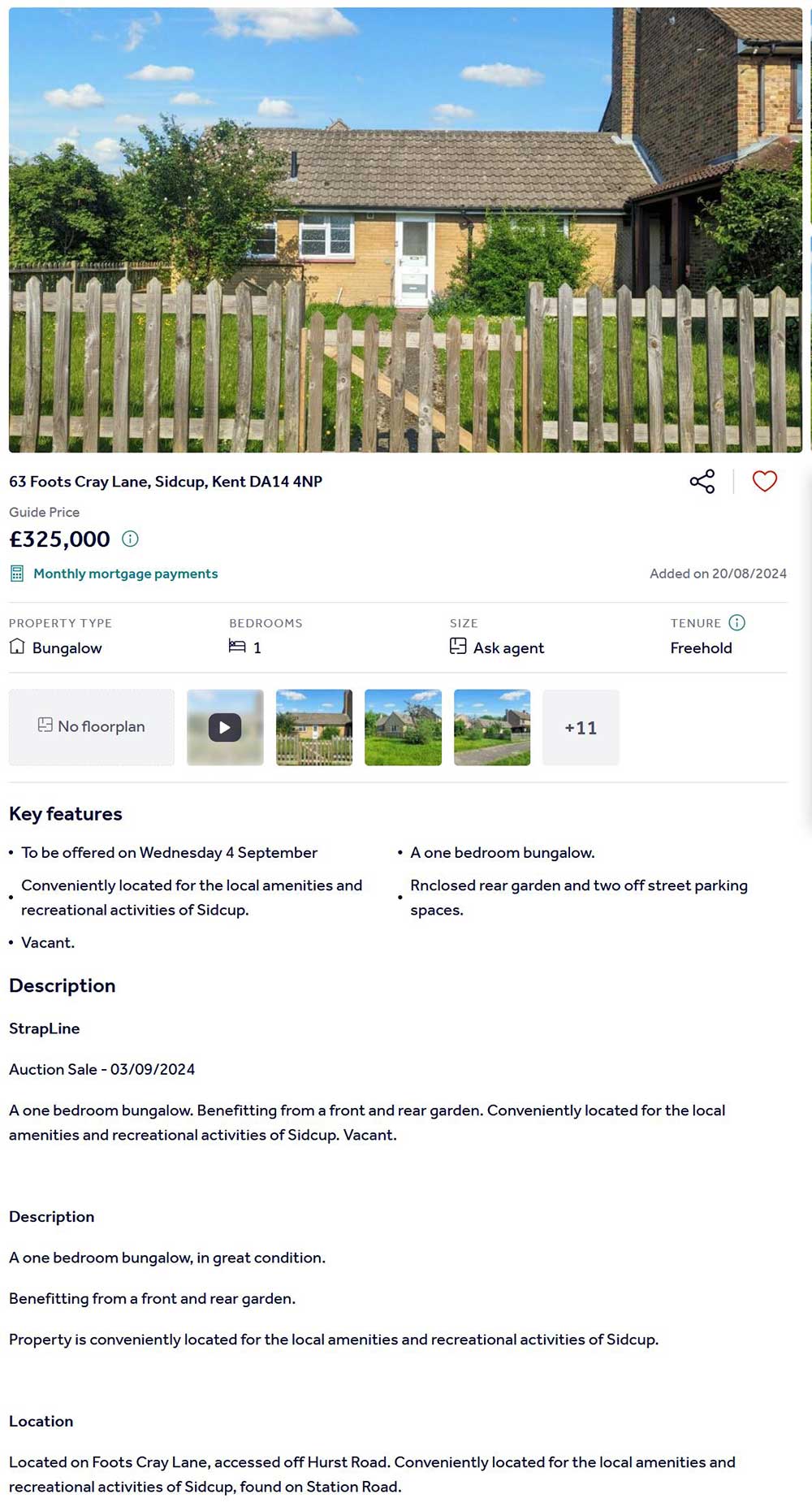The height and width of the screenshot is (1511, 812).
Task: Tap the tenure info icon
Action: [736, 622]
